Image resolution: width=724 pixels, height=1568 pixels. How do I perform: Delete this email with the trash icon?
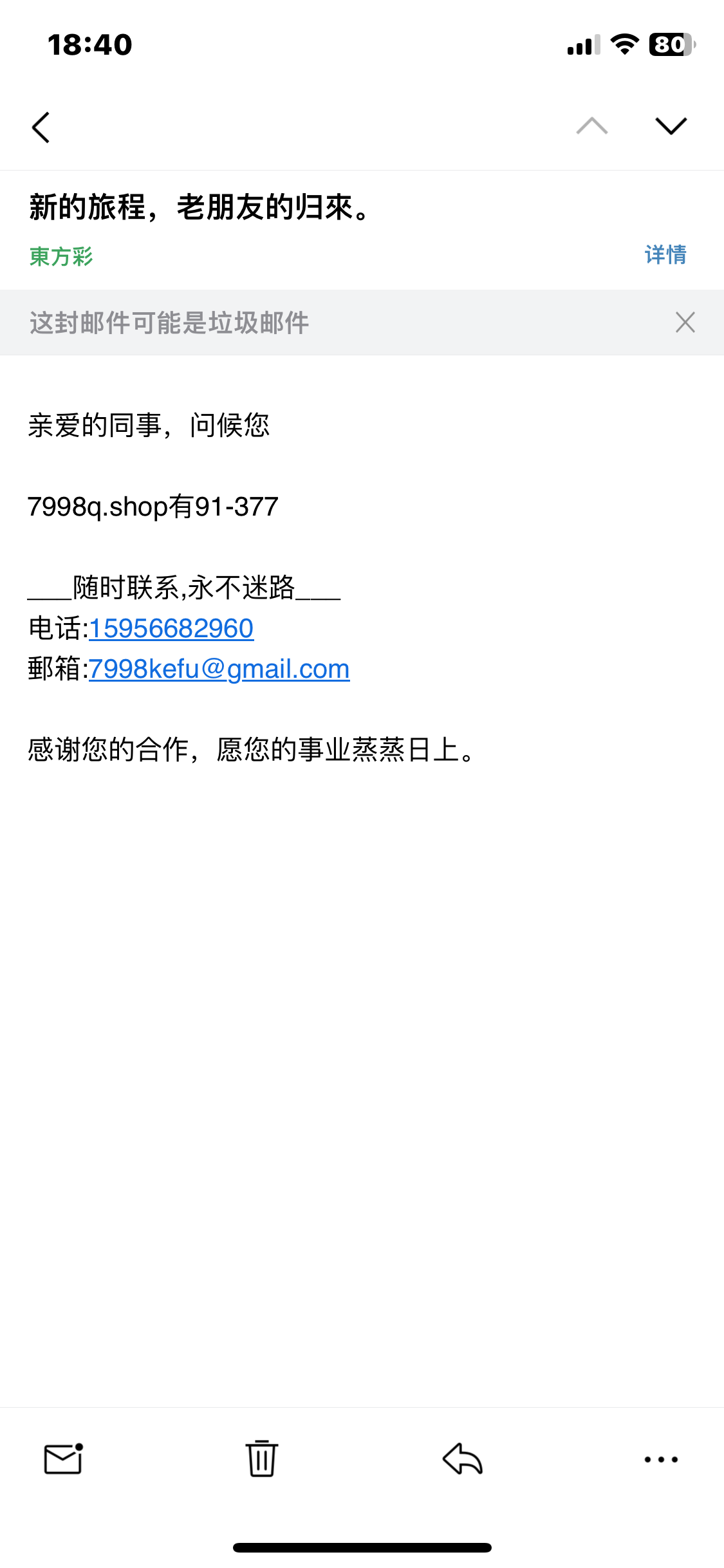click(262, 1459)
